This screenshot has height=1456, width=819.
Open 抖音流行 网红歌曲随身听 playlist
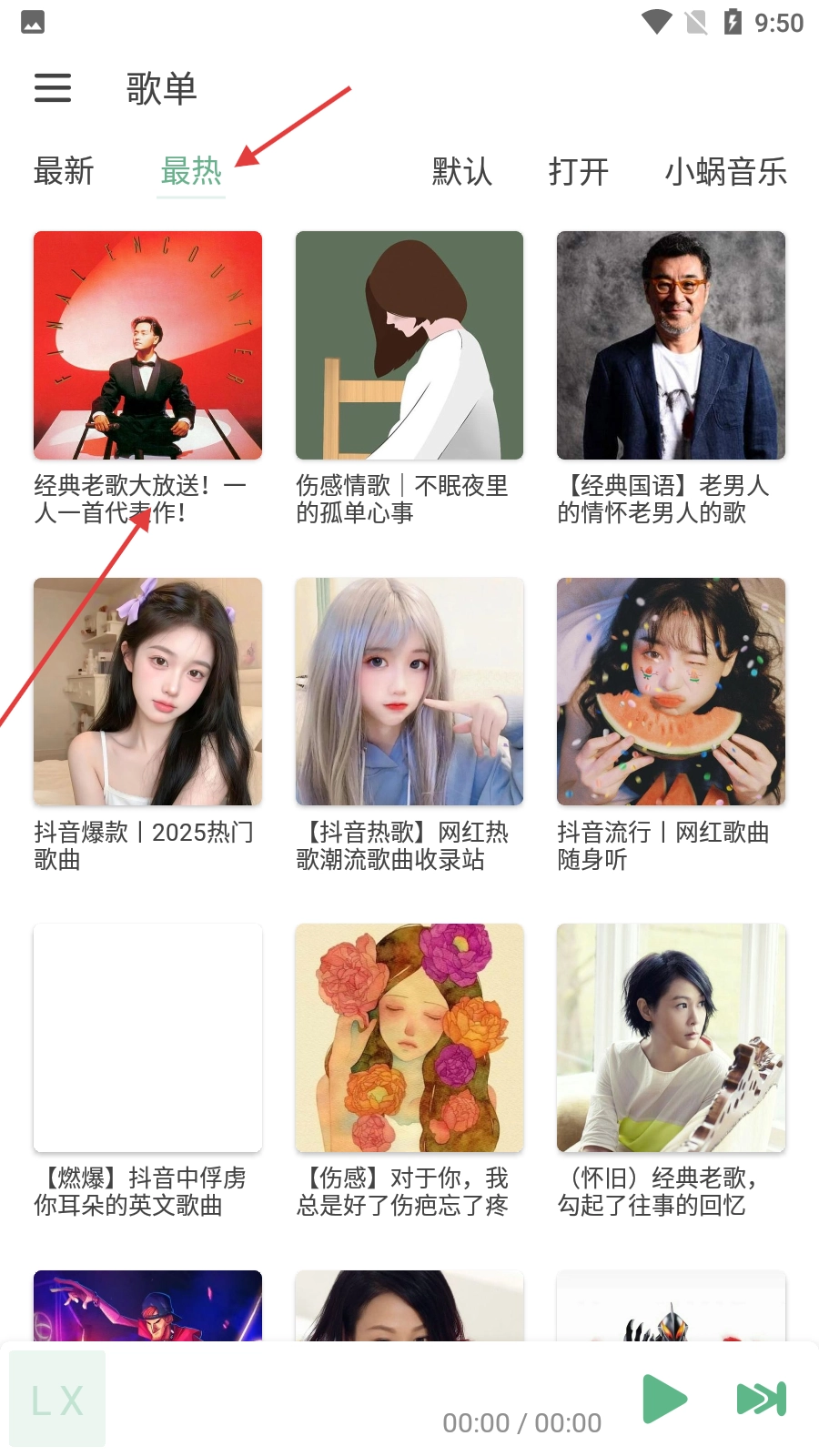[x=671, y=692]
